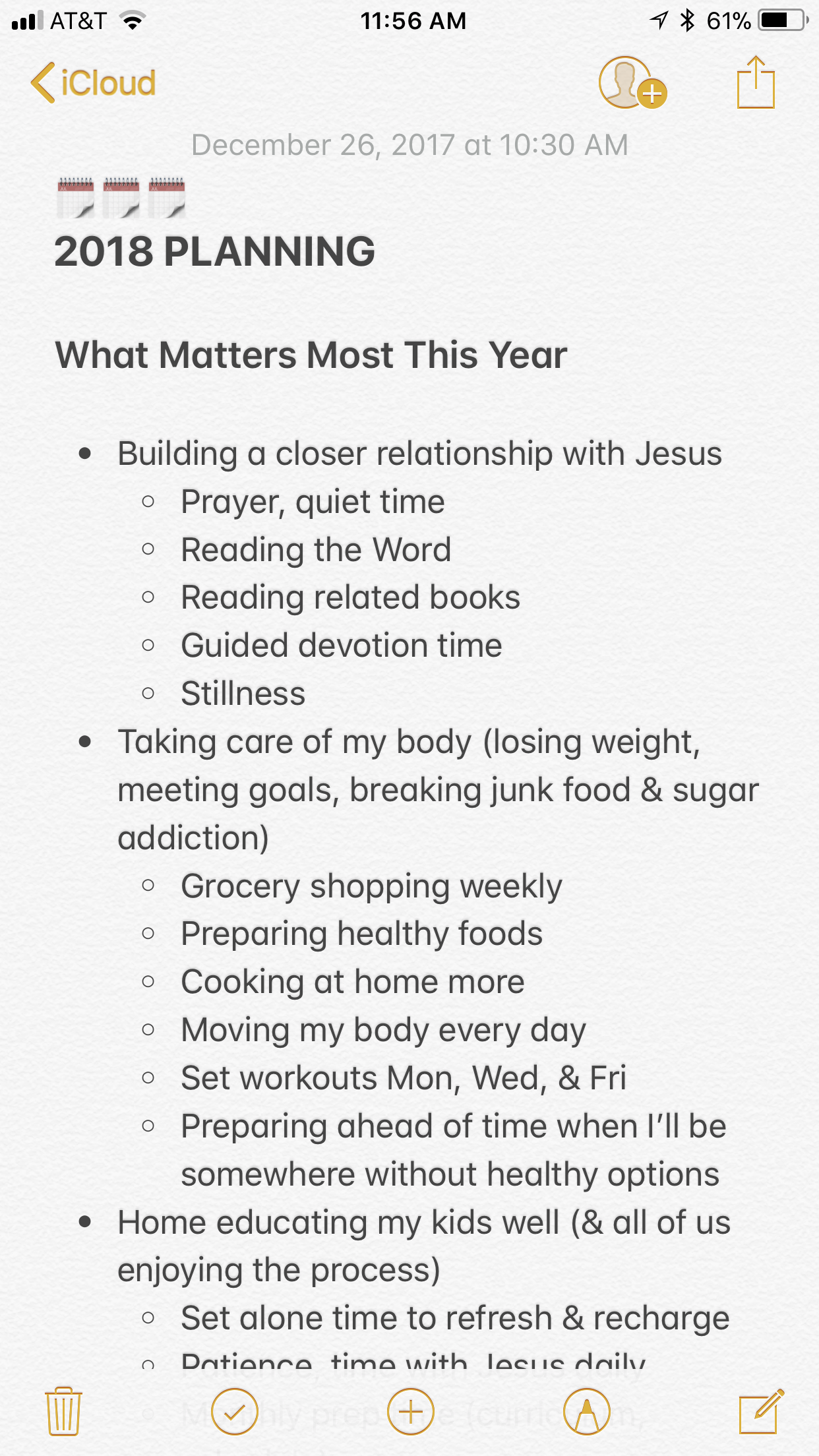The image size is (819, 1456).
Task: Open the sketch drawing tool
Action: point(586,1411)
